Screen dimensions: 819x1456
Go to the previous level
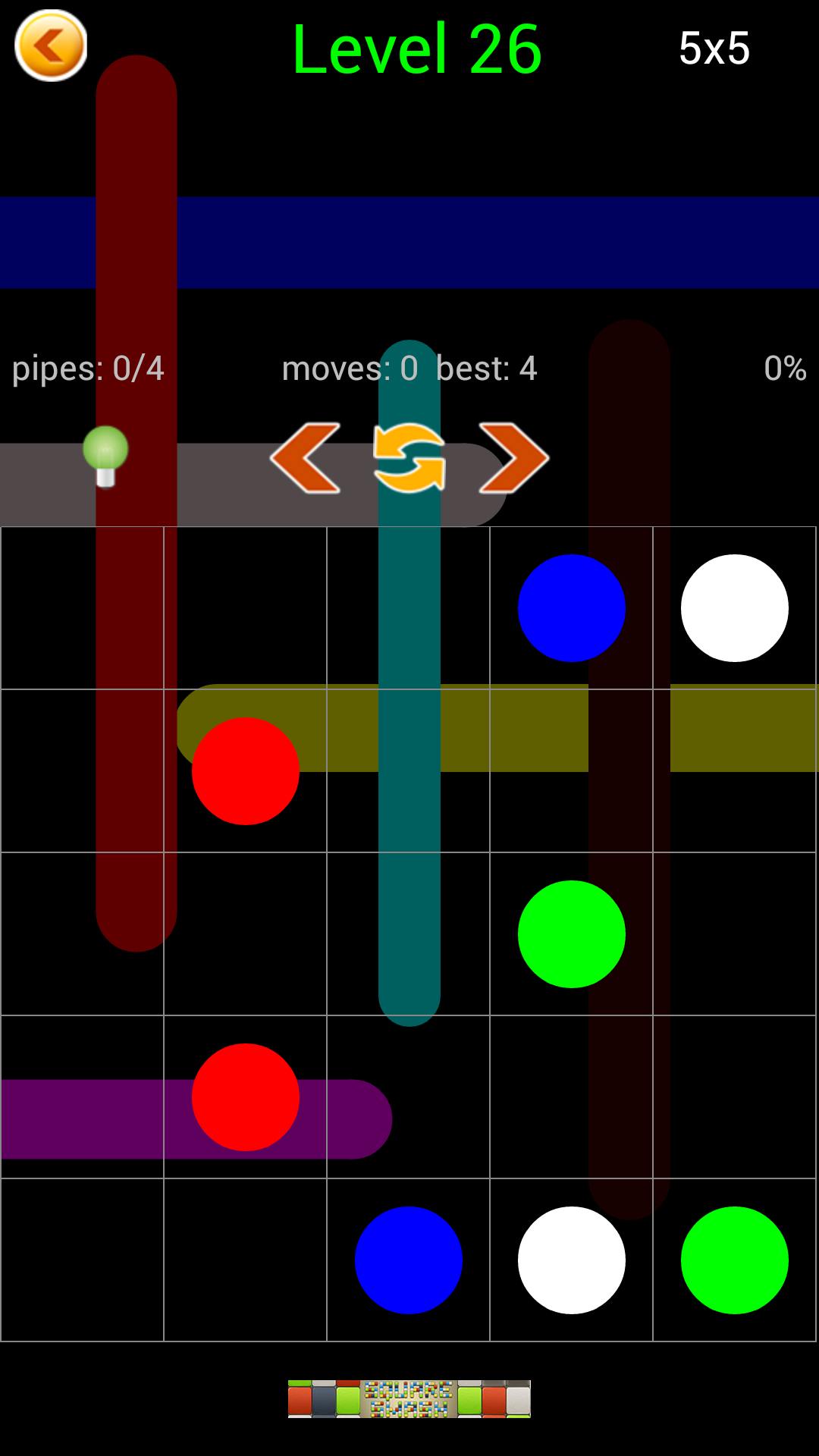click(x=306, y=457)
